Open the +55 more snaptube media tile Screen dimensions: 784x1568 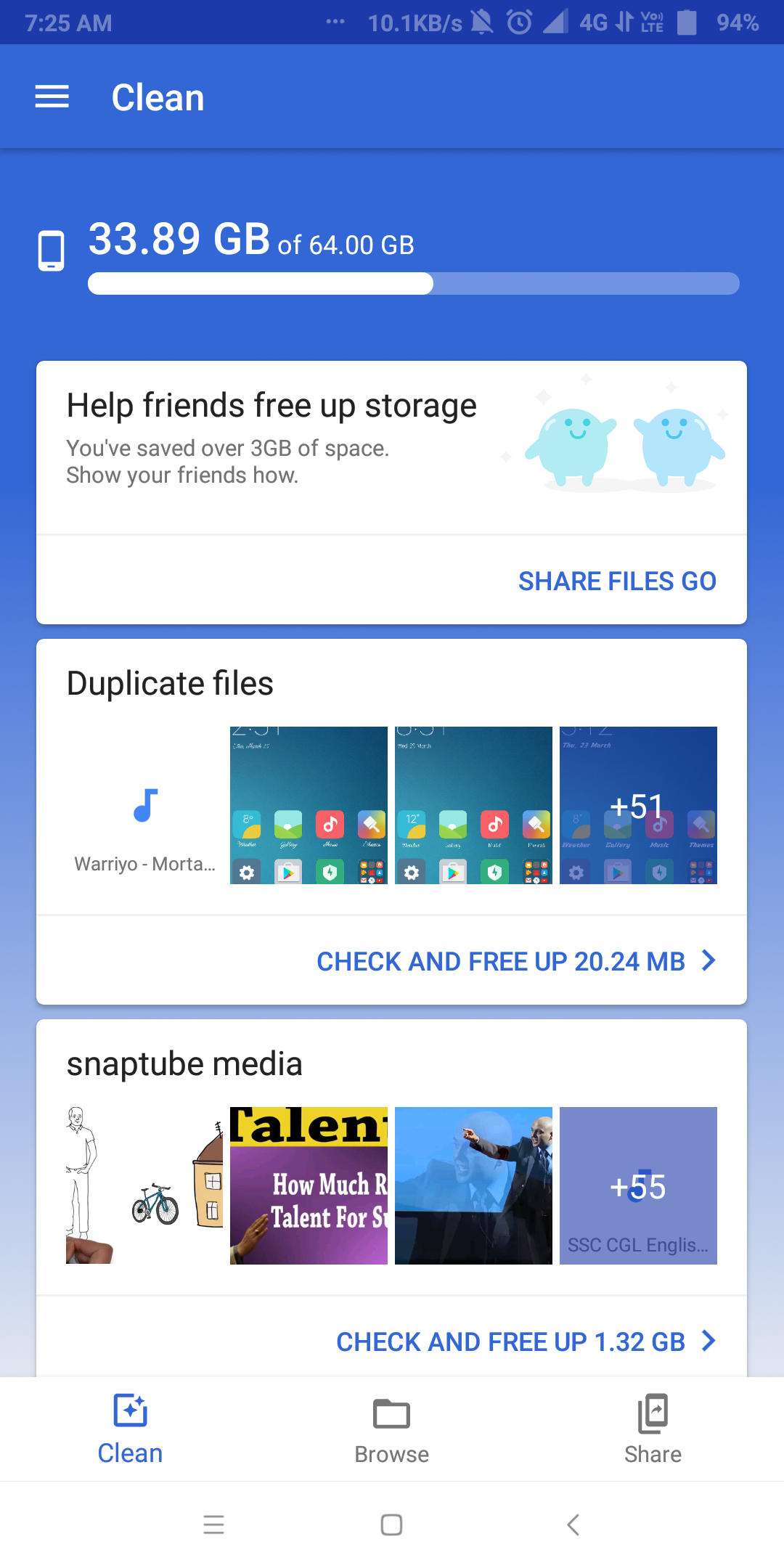638,1186
